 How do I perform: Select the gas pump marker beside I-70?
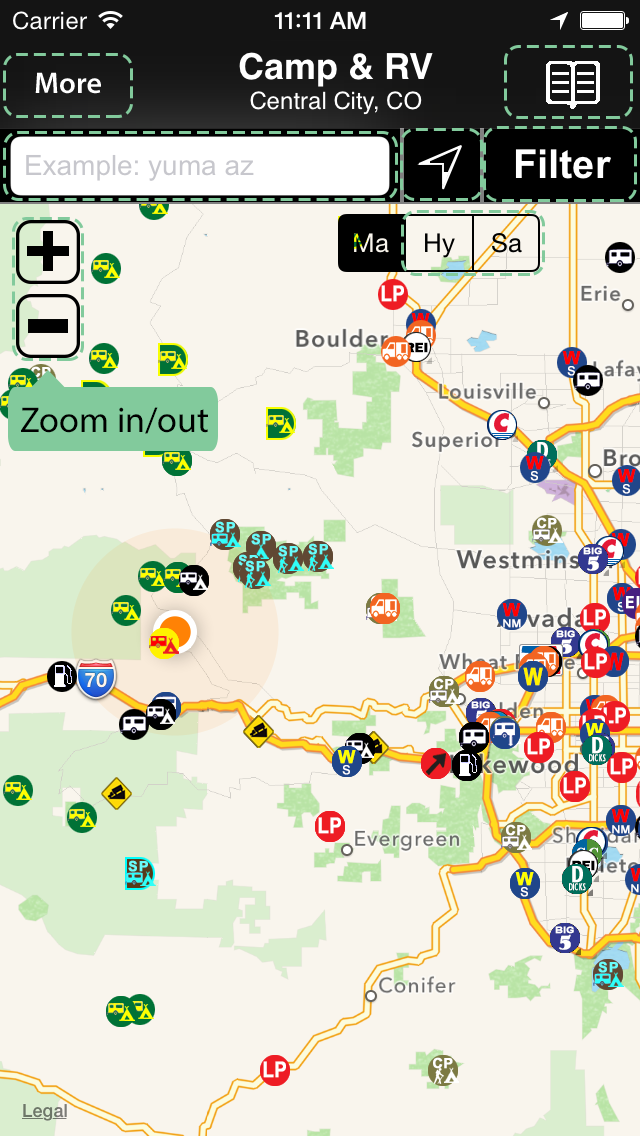click(x=62, y=676)
